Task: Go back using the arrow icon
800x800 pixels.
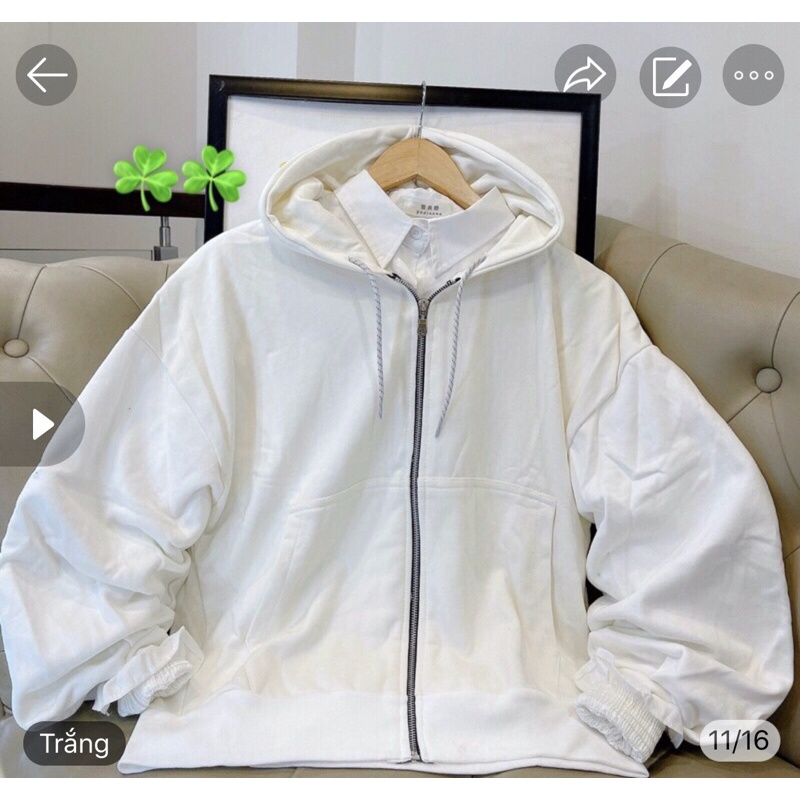Action: [x=46, y=75]
